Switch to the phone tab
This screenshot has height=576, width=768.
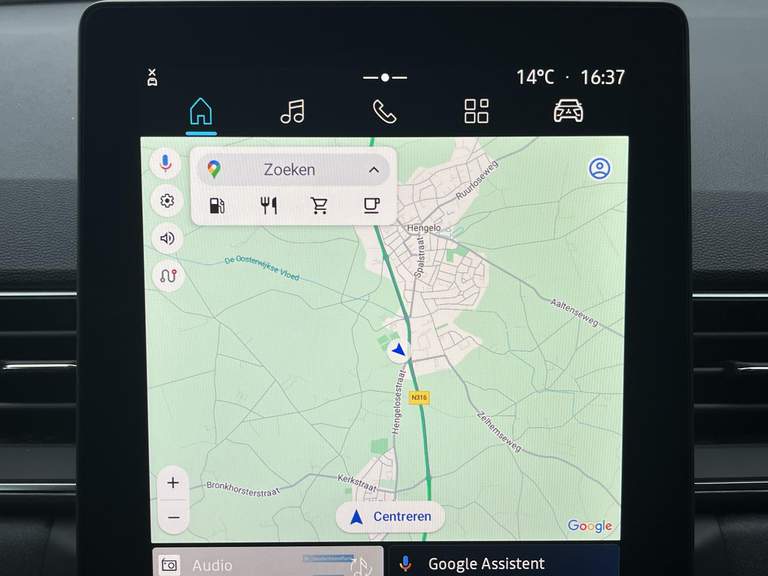tap(384, 111)
